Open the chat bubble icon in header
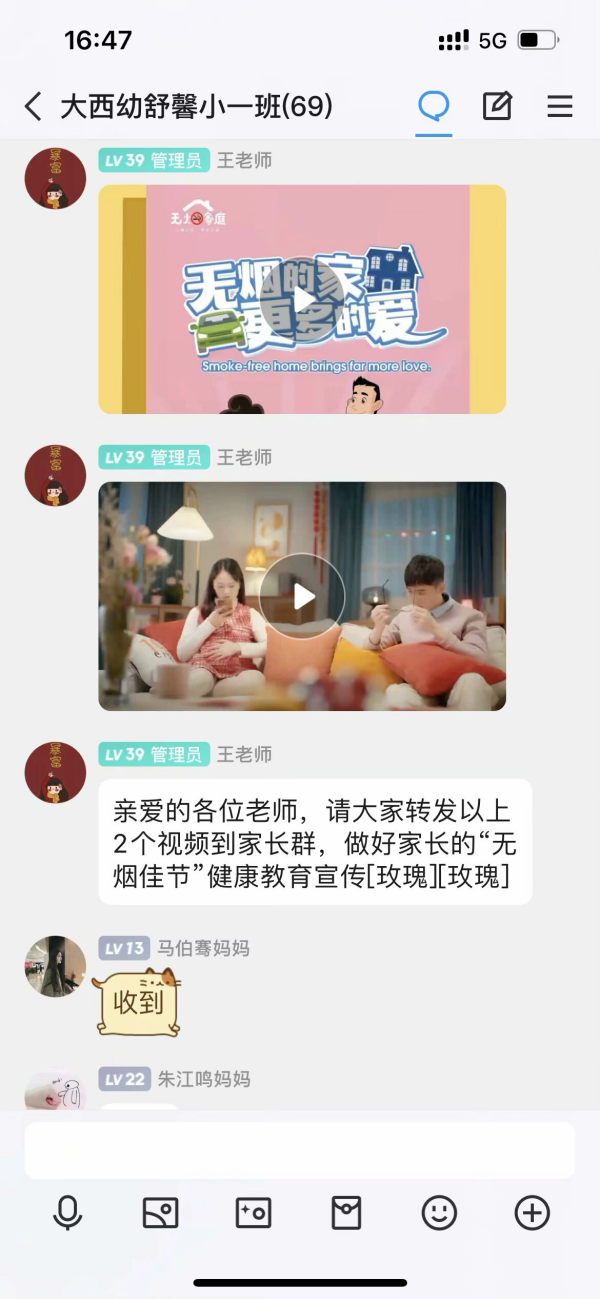Screen dimensions: 600x1299 pos(434,105)
